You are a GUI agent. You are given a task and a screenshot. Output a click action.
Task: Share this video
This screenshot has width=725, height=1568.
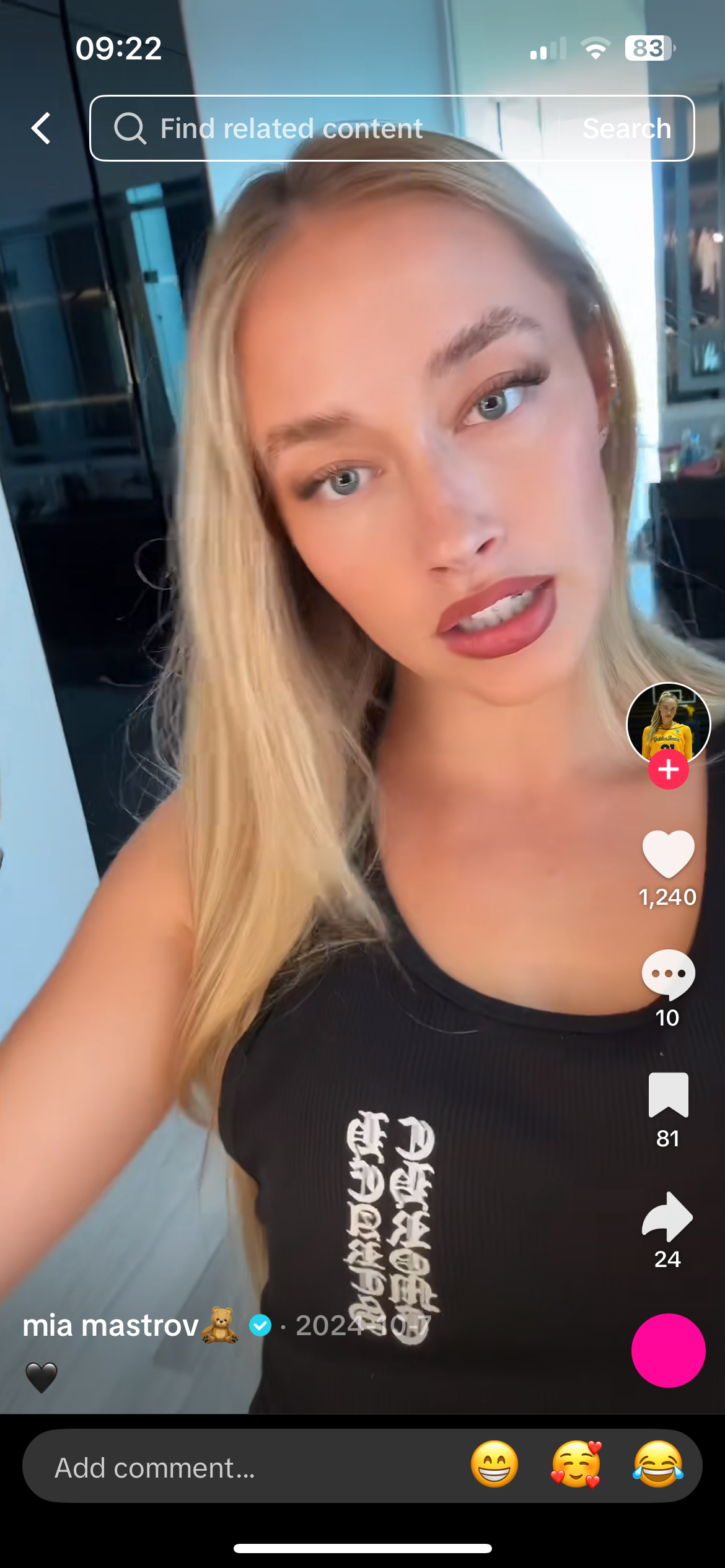click(x=668, y=1216)
